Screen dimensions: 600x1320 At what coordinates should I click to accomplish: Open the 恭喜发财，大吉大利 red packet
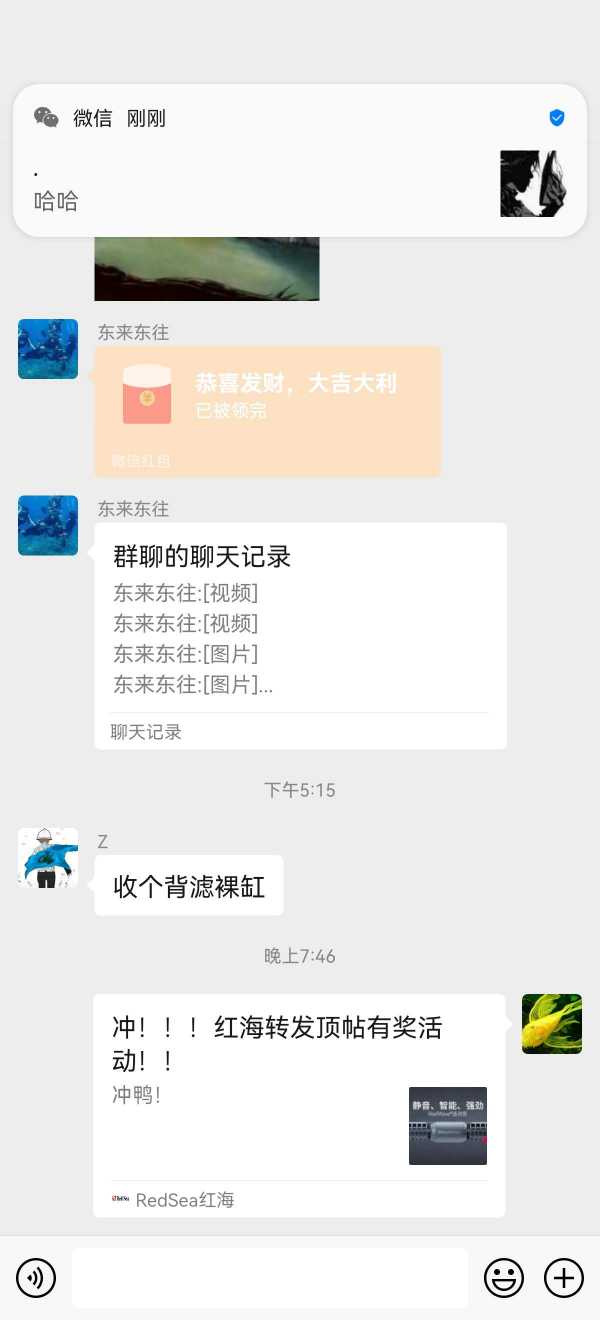pyautogui.click(x=267, y=410)
